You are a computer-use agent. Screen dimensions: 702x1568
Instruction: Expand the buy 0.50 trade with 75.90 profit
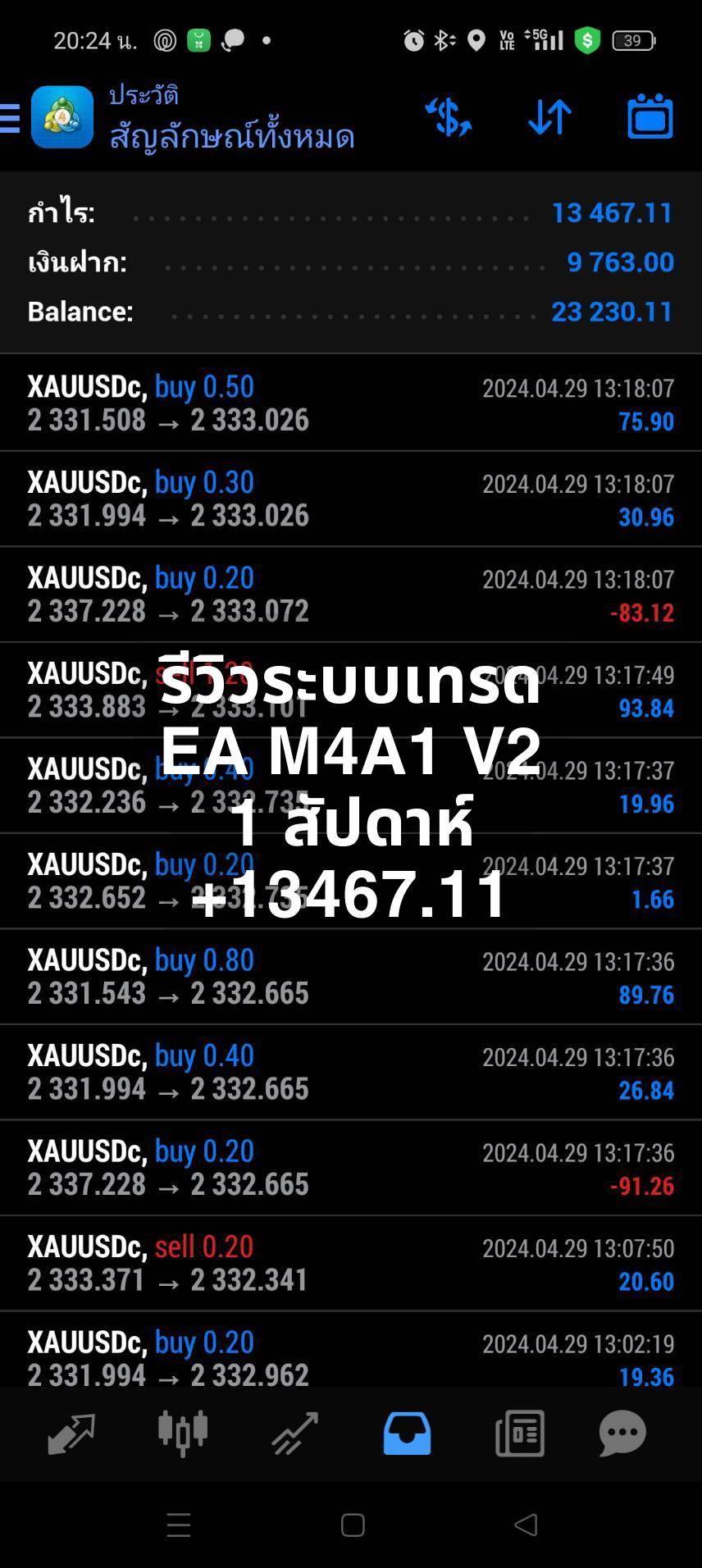[351, 403]
